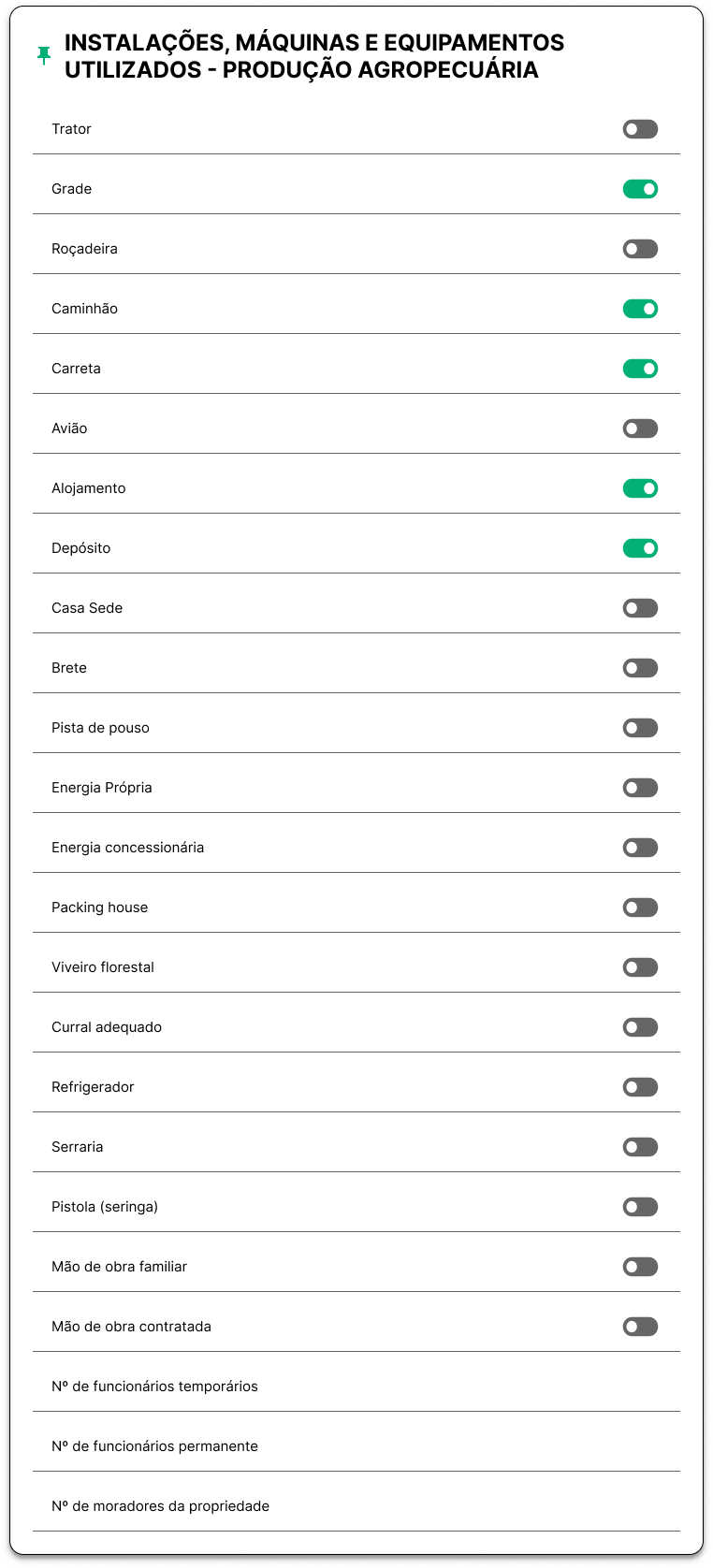Turn off Alojamento

[640, 488]
